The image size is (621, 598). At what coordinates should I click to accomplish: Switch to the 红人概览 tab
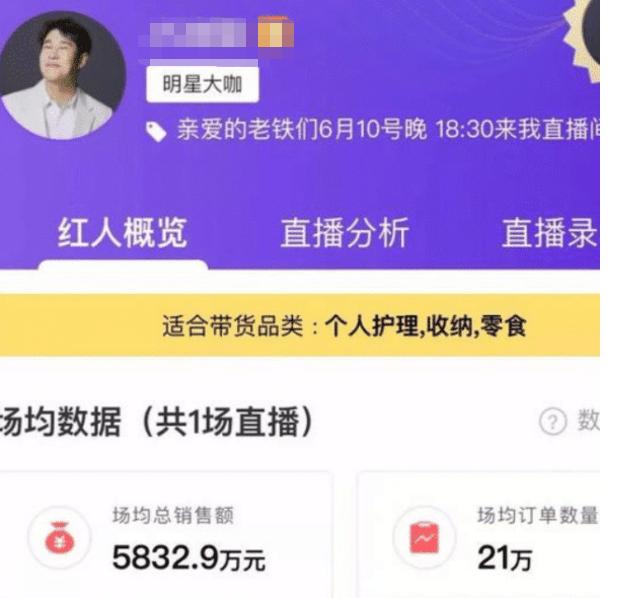(x=121, y=233)
